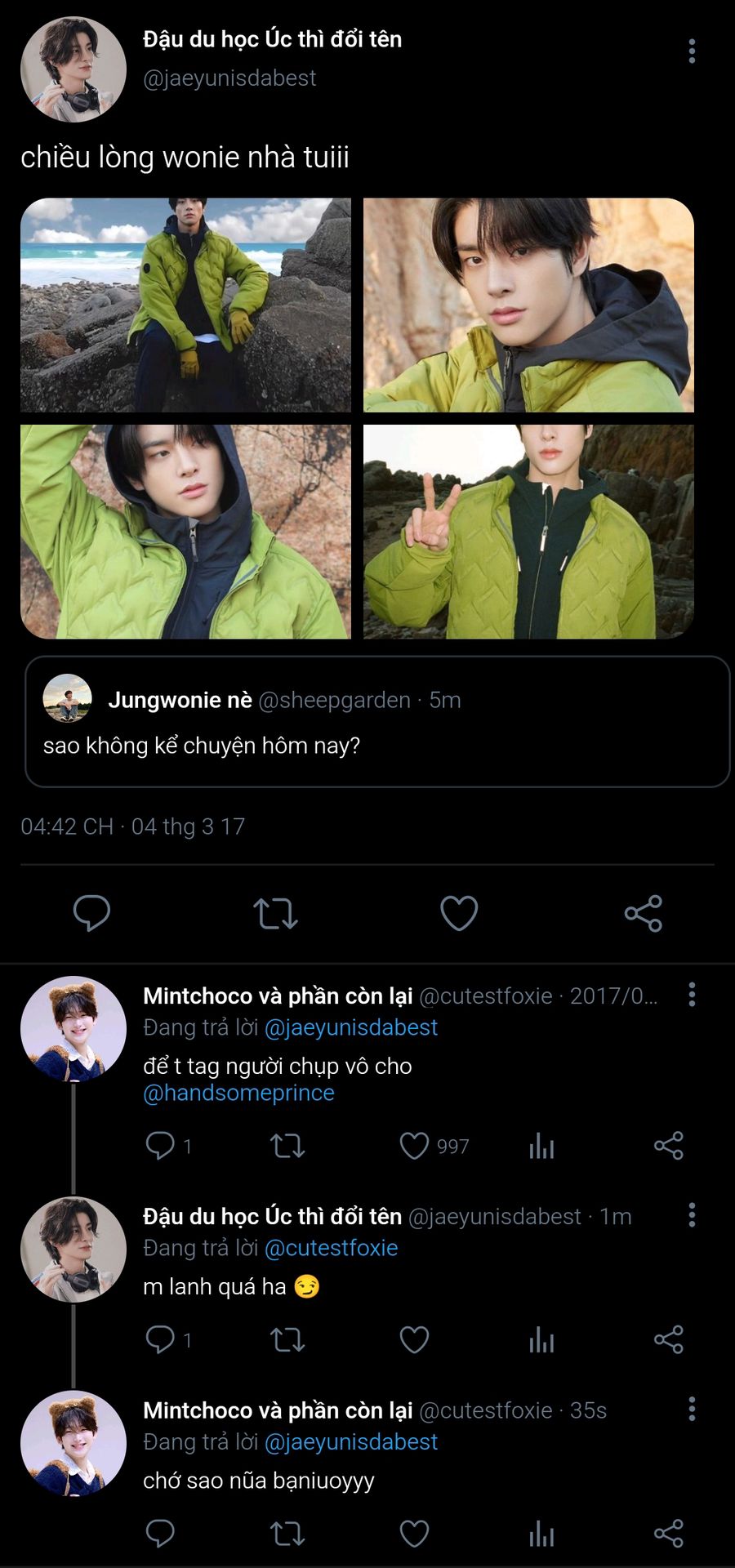The image size is (735, 1568).
Task: Open the @cutestfoxie mention in the reply
Action: (331, 1248)
